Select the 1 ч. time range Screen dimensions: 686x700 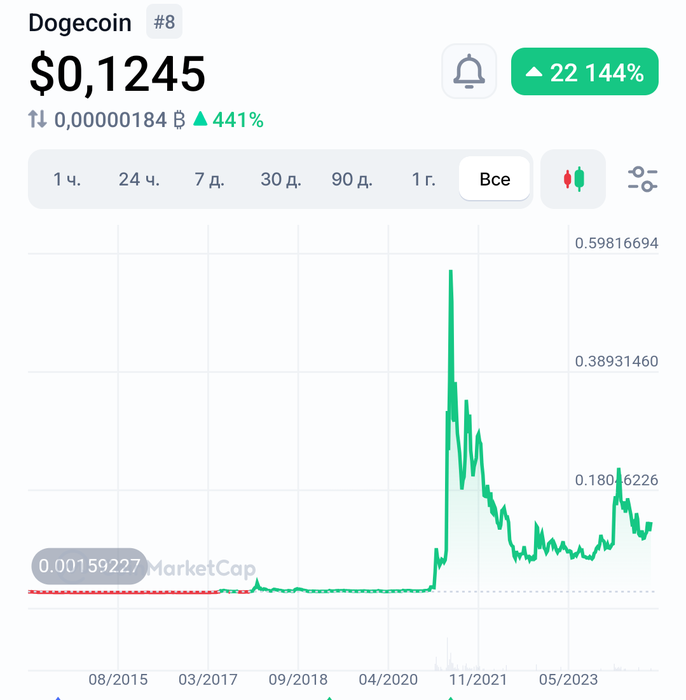point(67,179)
